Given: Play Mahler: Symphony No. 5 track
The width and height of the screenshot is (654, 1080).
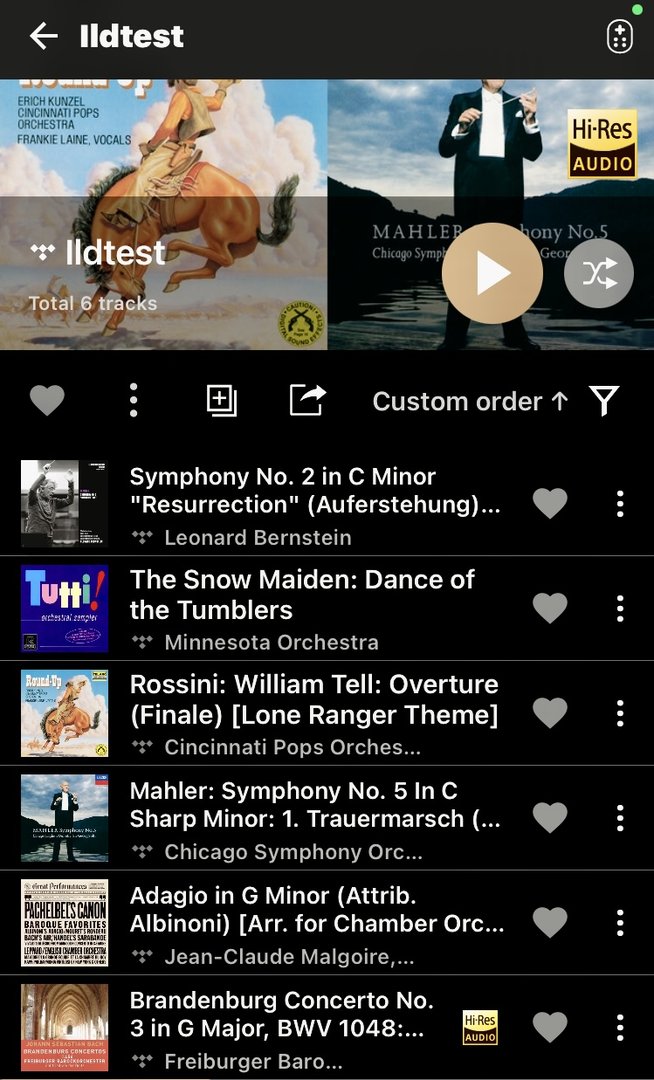Looking at the screenshot, I should [314, 804].
